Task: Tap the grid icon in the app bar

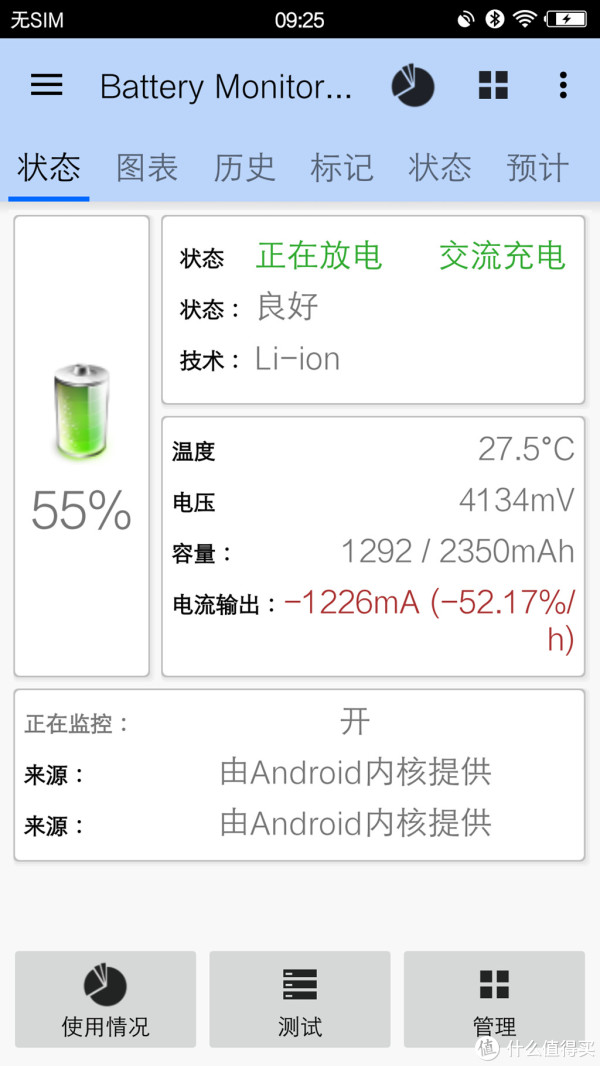Action: (x=493, y=86)
